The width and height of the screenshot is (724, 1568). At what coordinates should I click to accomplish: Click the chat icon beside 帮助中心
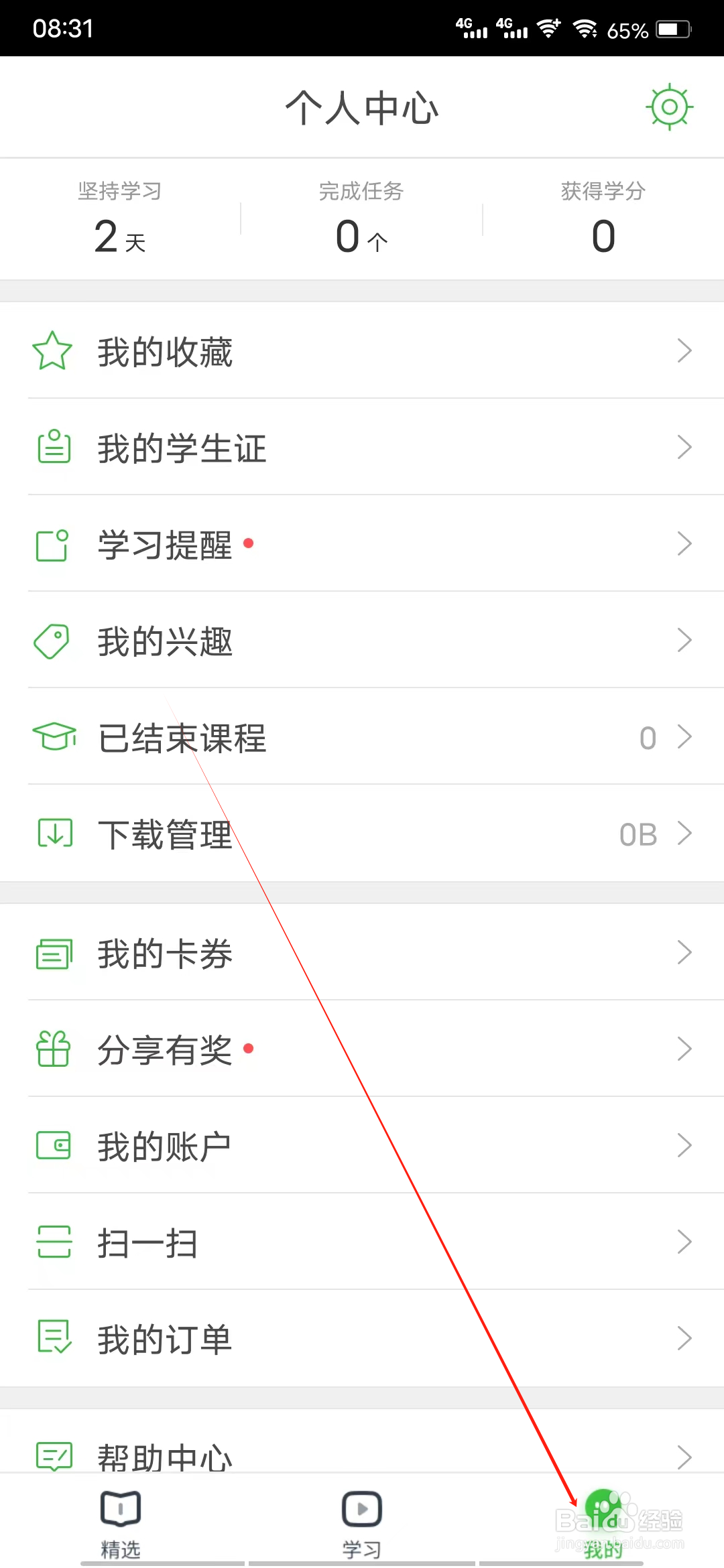point(54,1456)
